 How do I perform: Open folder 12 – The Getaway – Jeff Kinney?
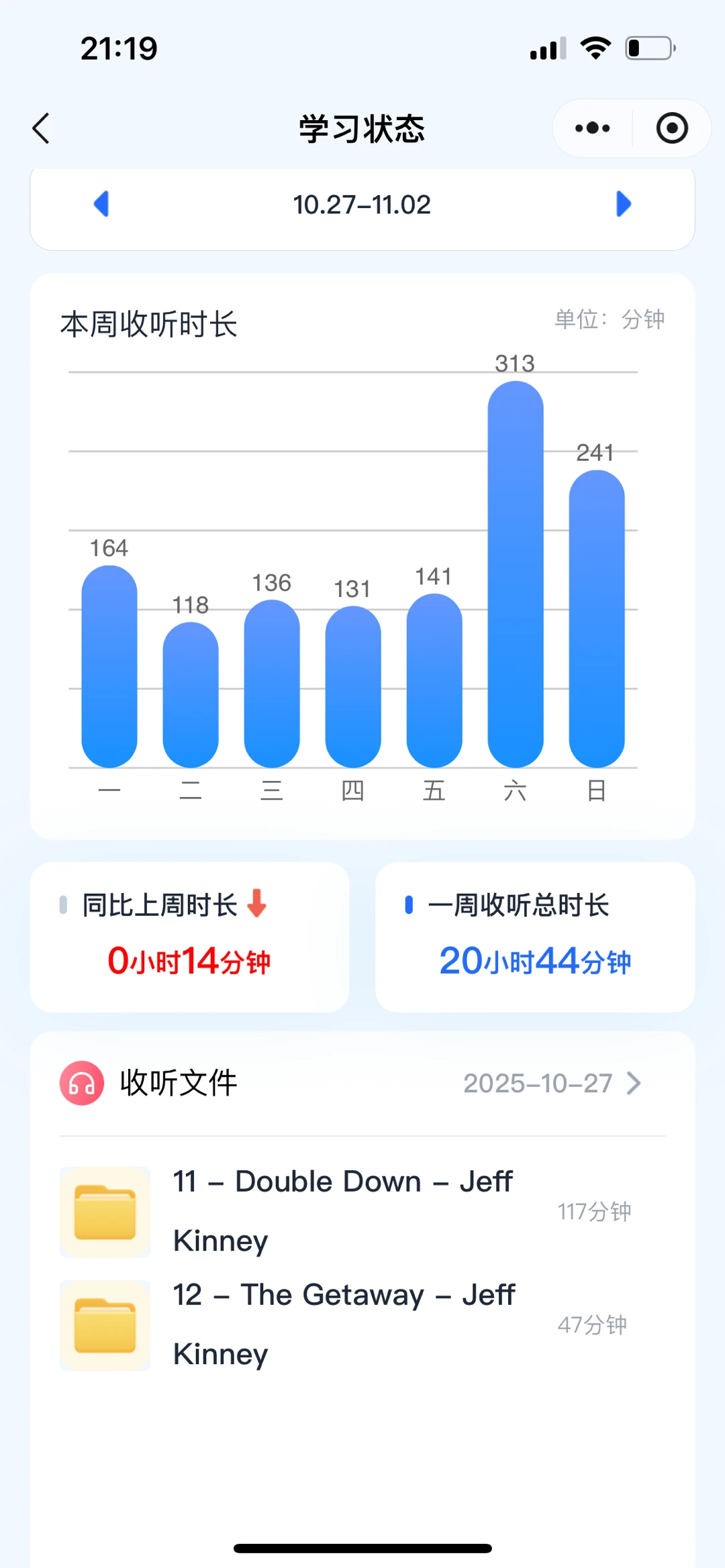(x=342, y=1324)
